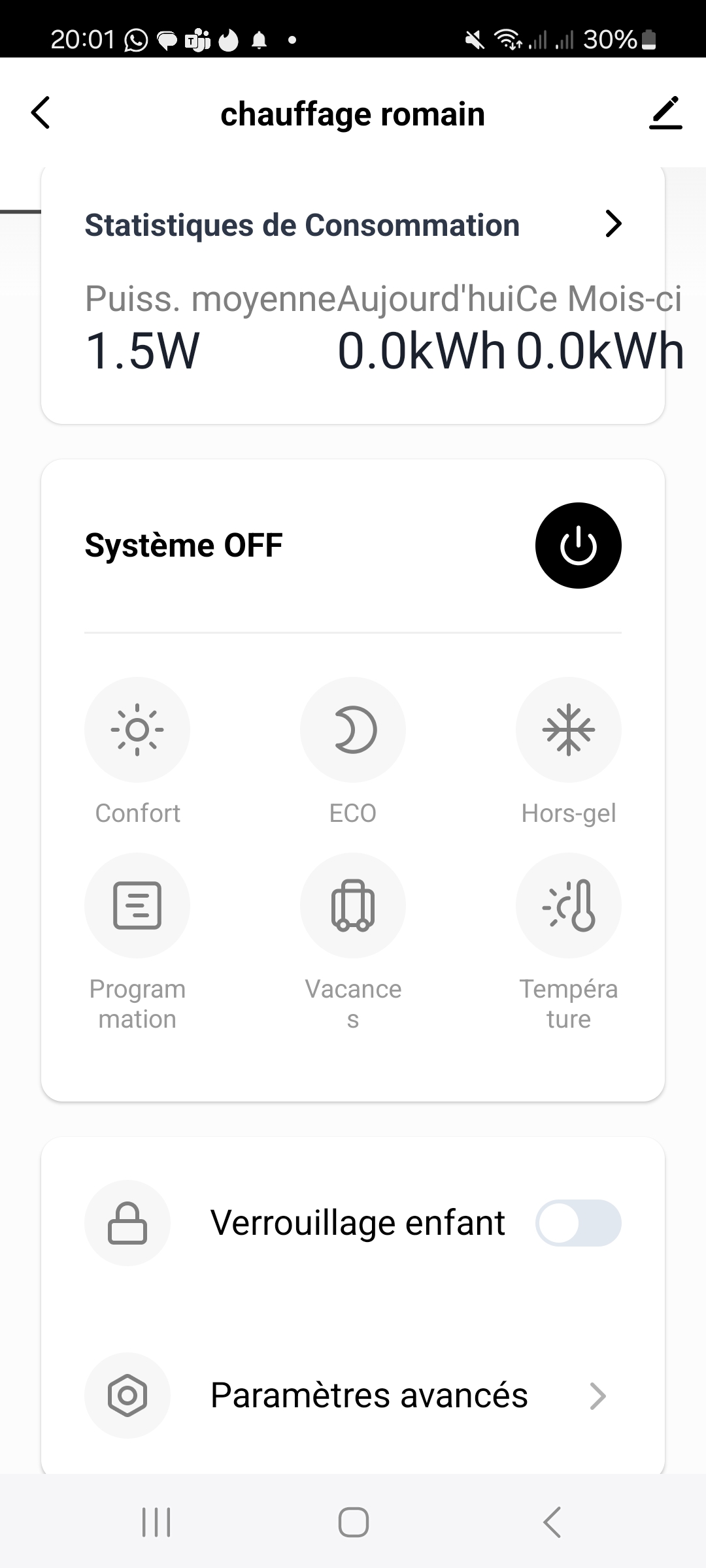The image size is (706, 1568).
Task: Select Confort mode
Action: pyautogui.click(x=137, y=730)
